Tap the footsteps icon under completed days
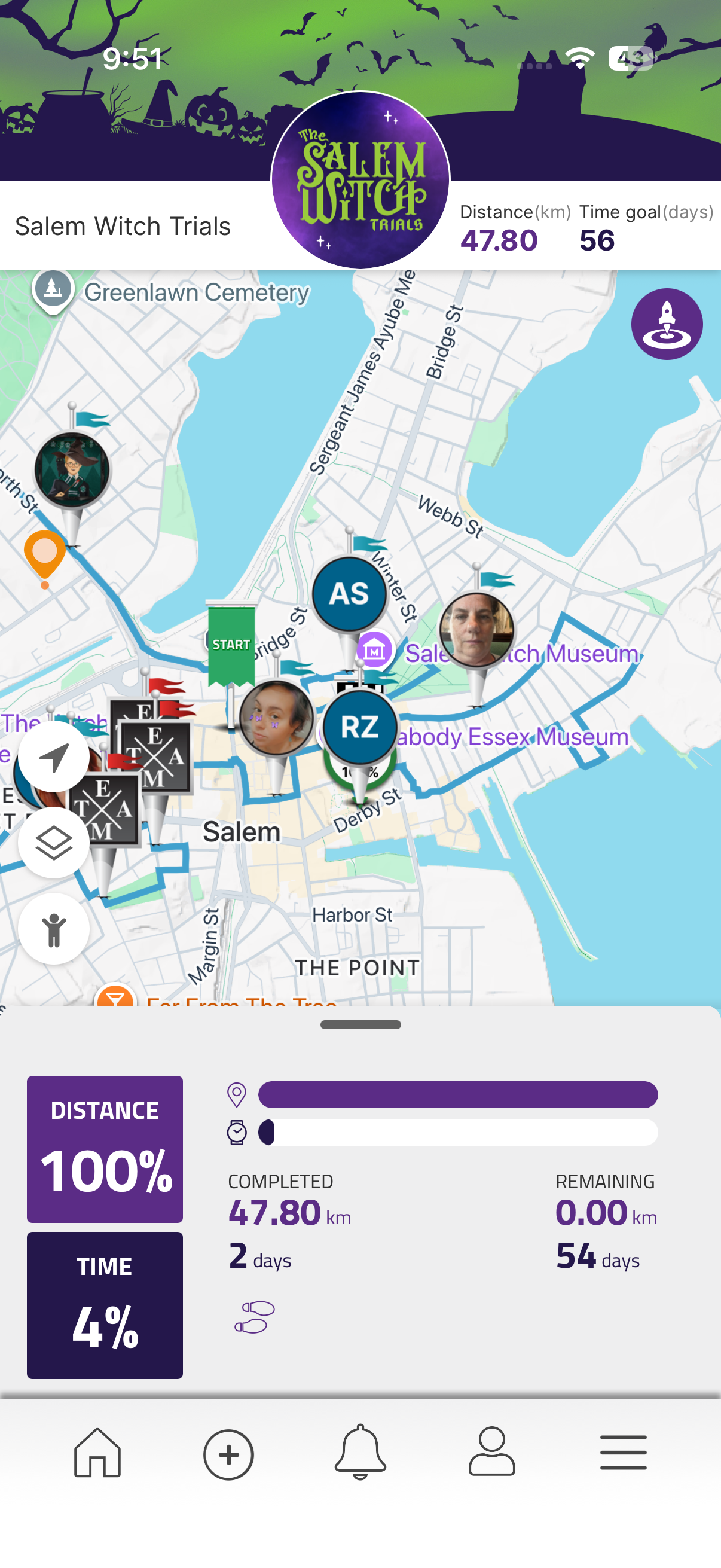Viewport: 721px width, 1568px height. [x=255, y=1317]
